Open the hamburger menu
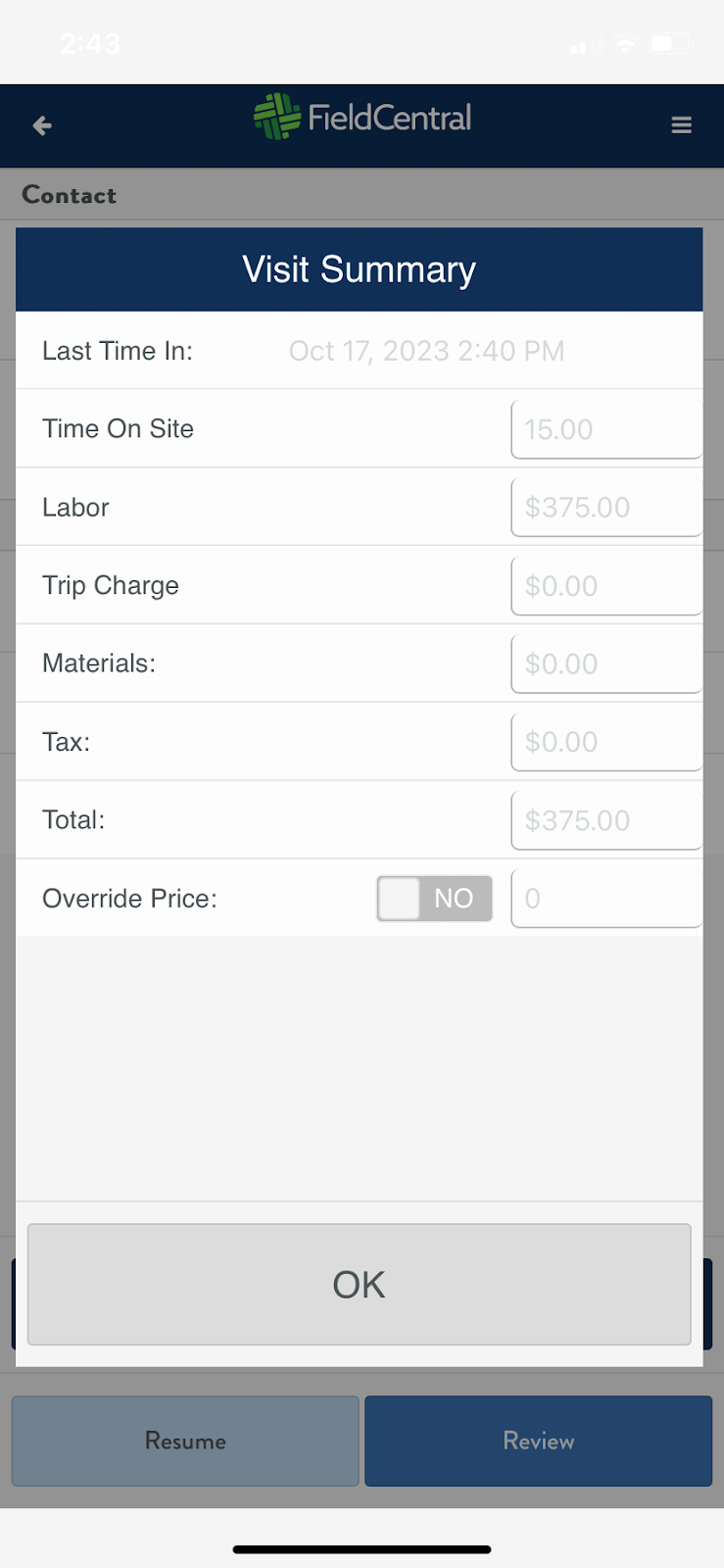Image resolution: width=724 pixels, height=1568 pixels. pos(681,125)
